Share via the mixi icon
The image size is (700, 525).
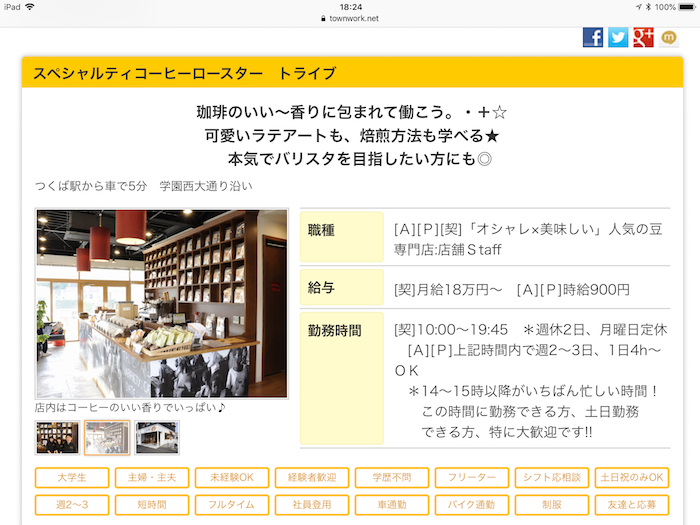point(669,37)
